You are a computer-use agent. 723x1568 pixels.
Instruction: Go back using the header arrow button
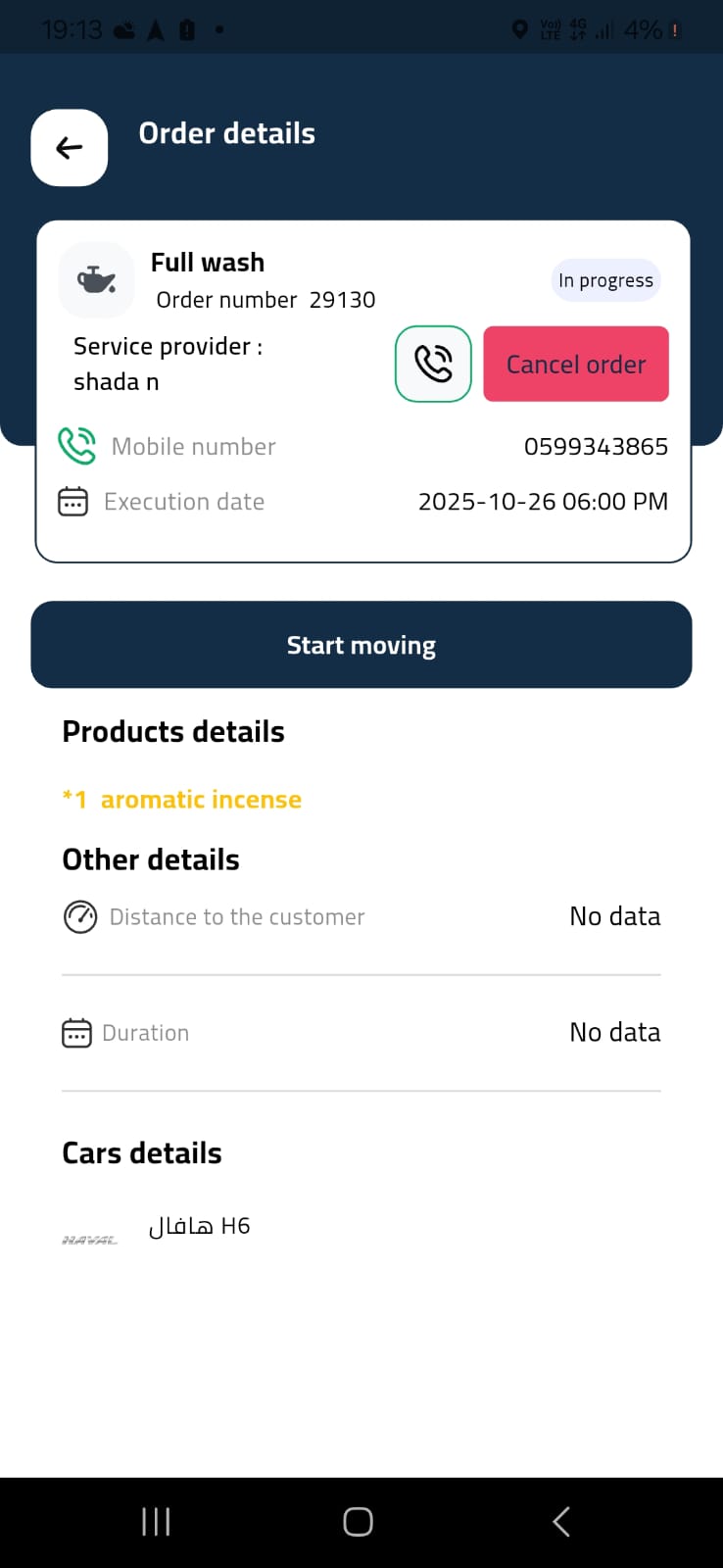(70, 148)
